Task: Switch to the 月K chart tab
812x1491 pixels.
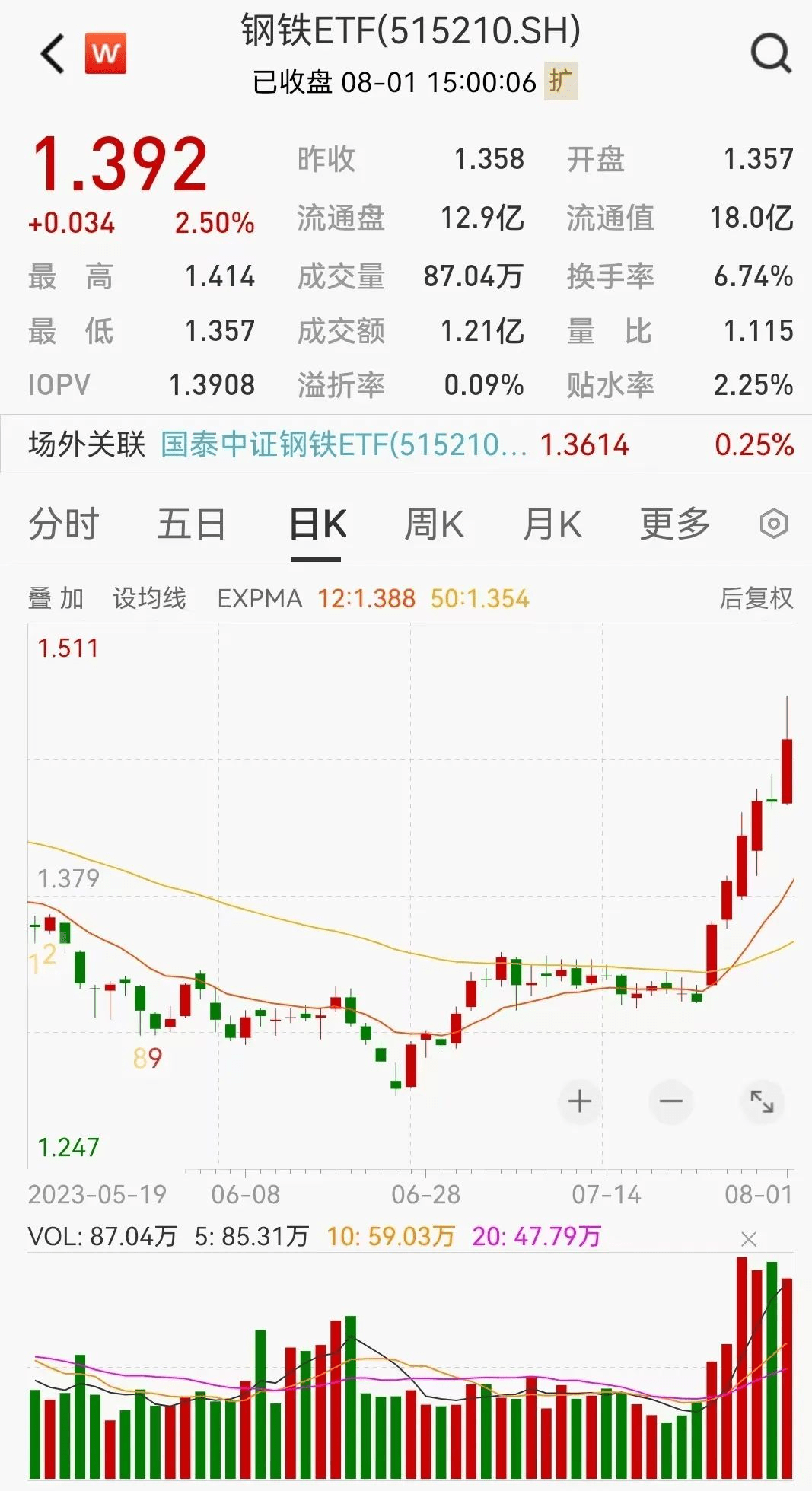Action: 552,524
